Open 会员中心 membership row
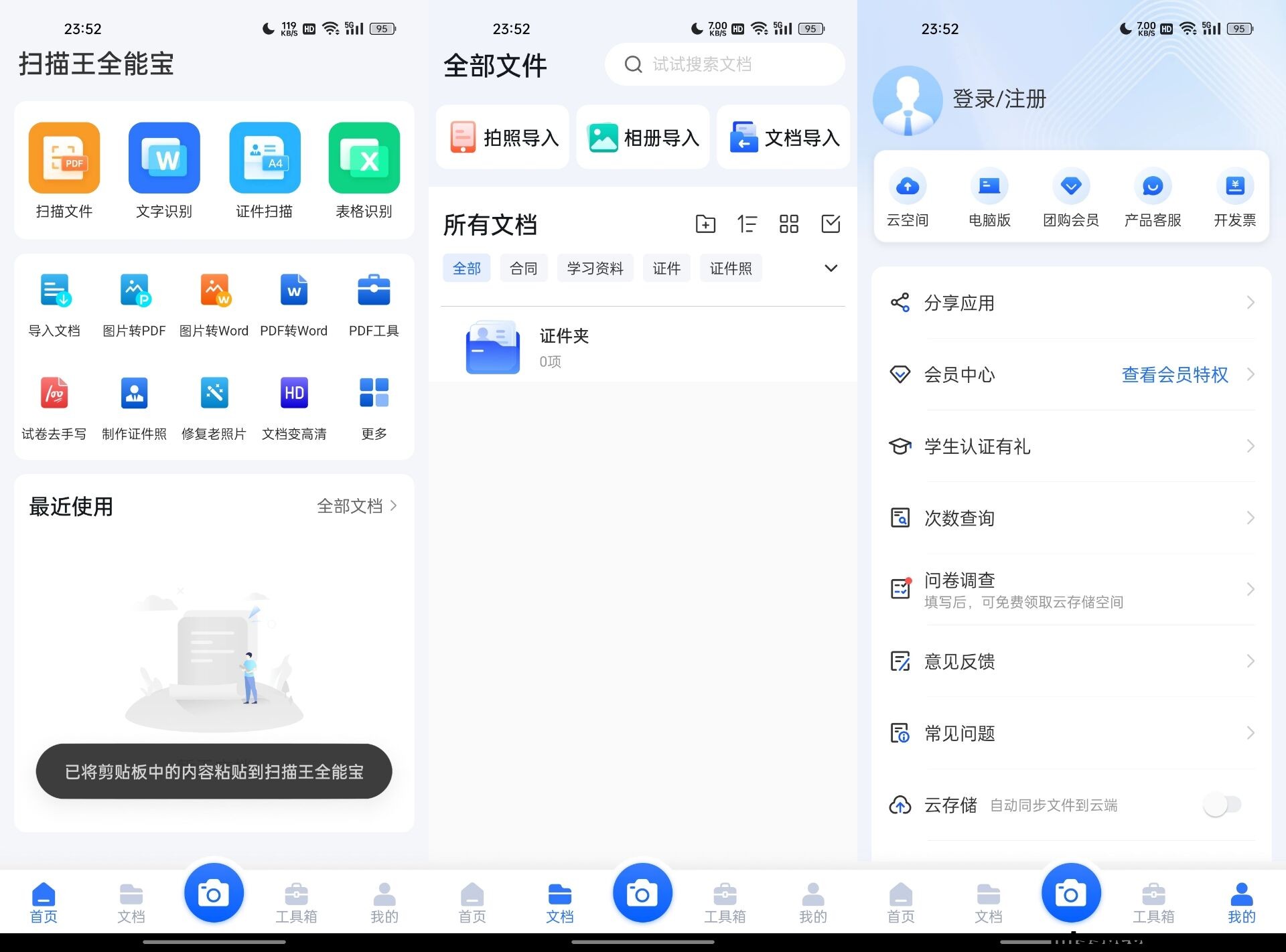Screen dimensions: 1286x952 click(1070, 374)
